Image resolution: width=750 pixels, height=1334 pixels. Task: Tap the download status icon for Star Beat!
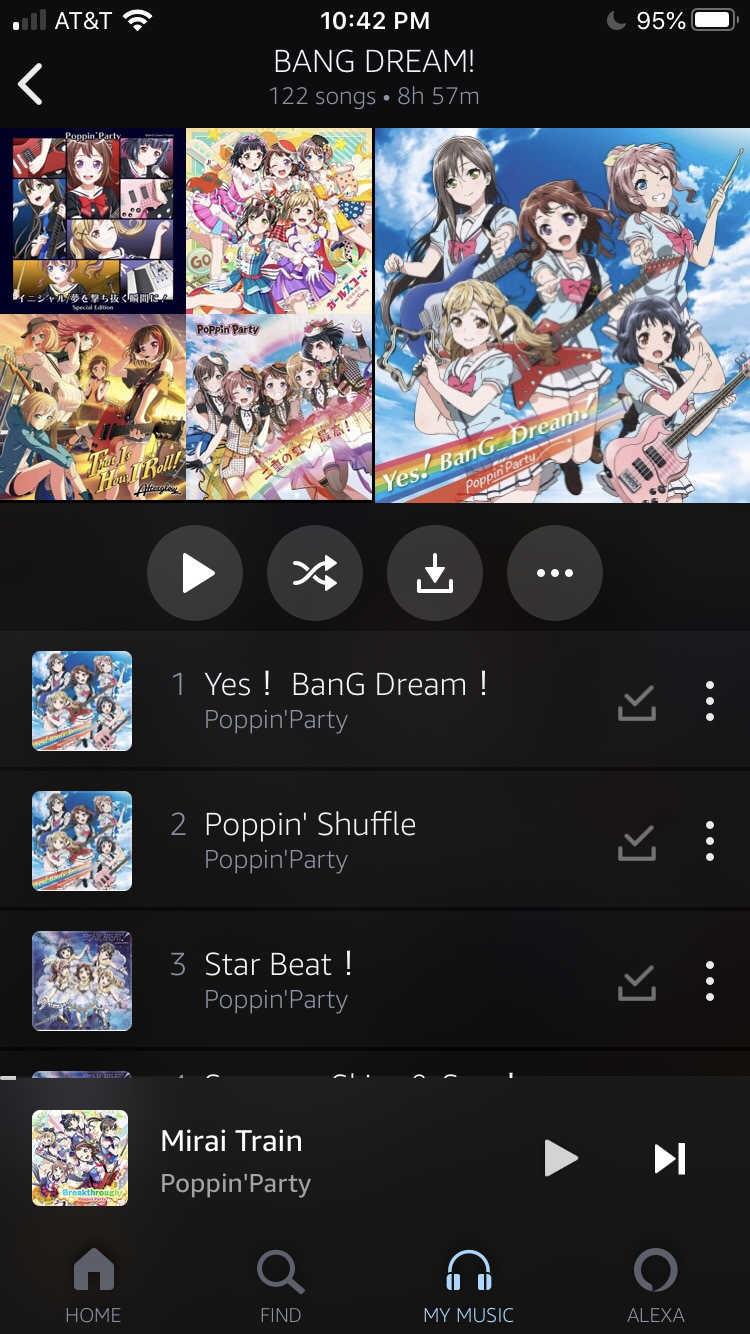[x=637, y=982]
